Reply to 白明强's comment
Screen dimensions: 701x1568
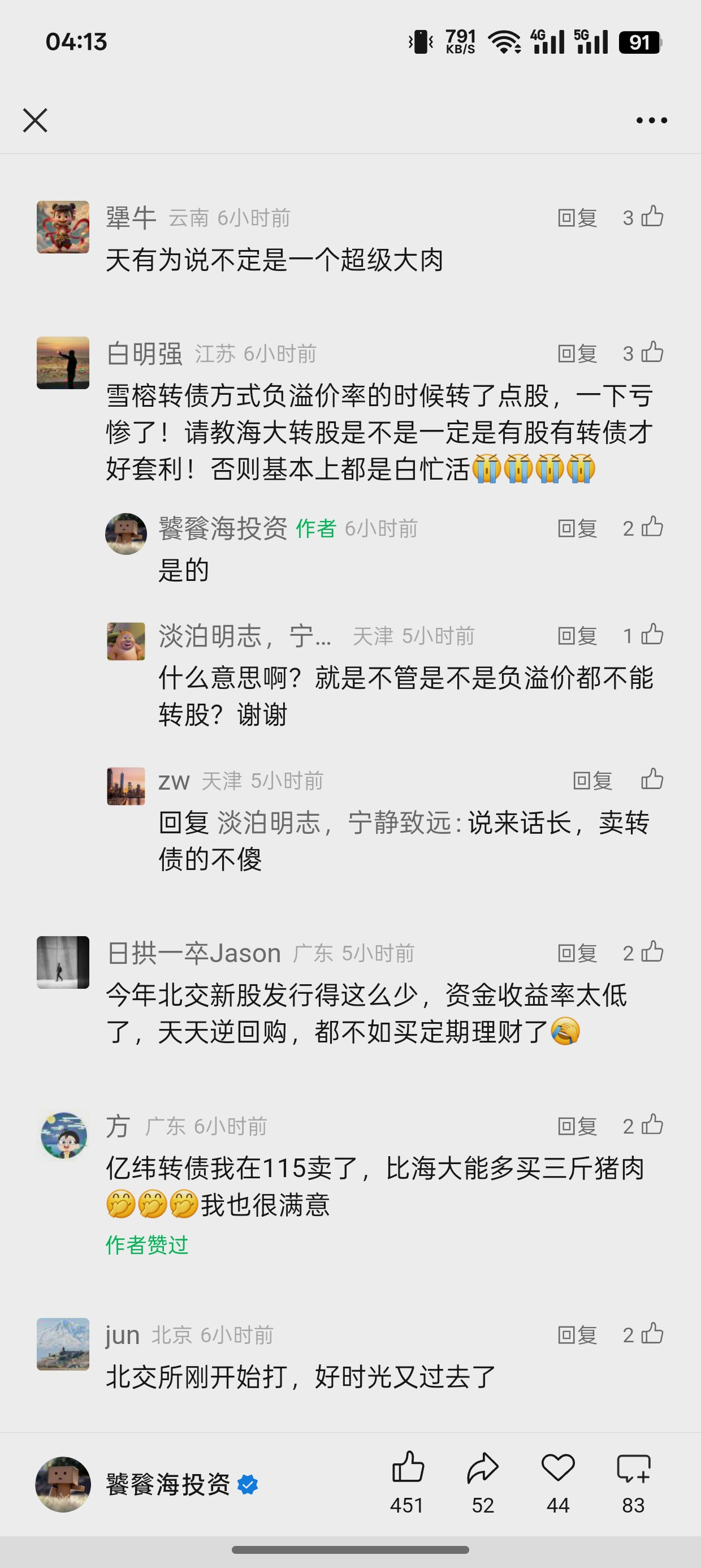577,354
